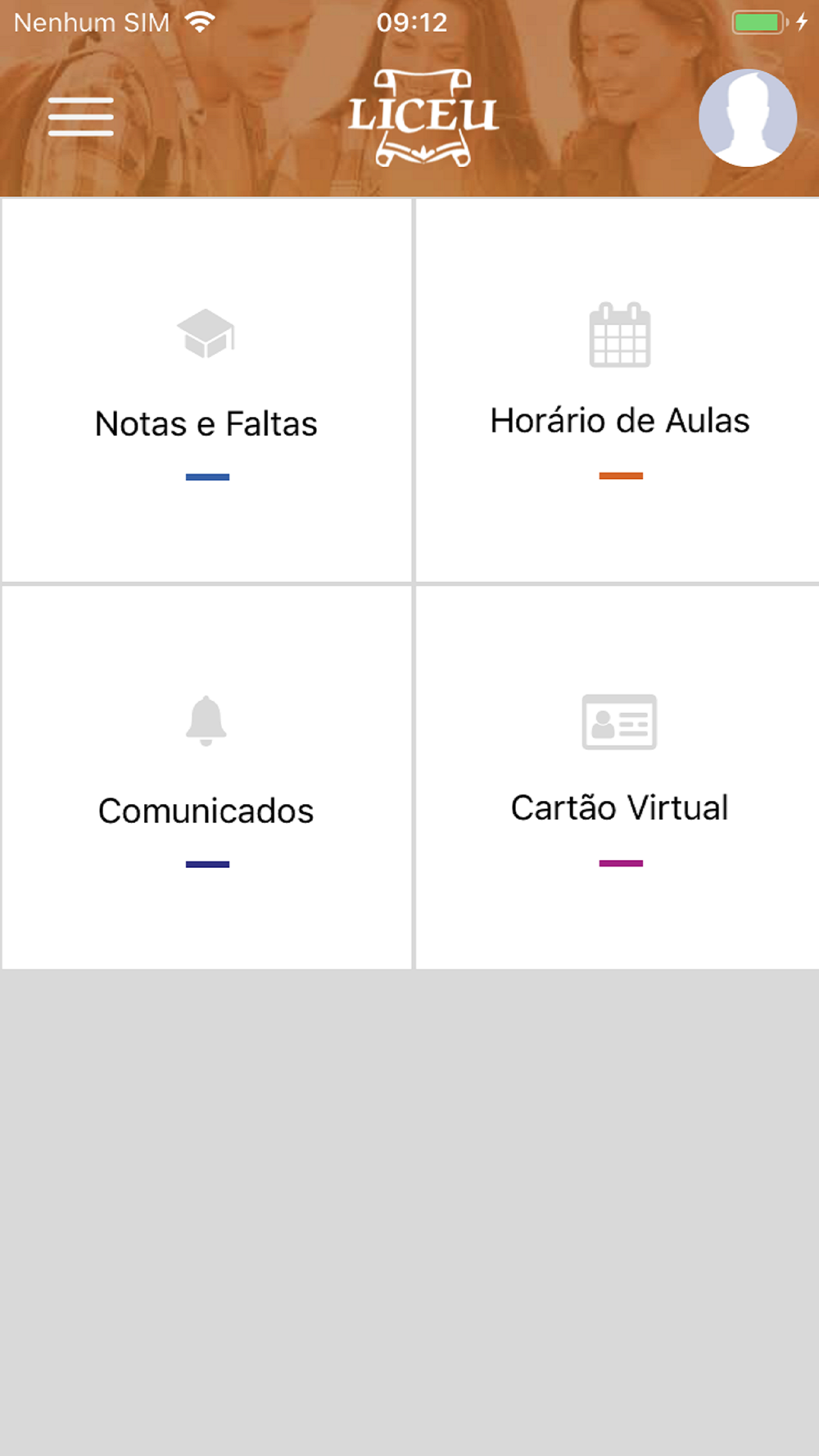
Task: Open Comunicados notifications tile
Action: (x=206, y=778)
